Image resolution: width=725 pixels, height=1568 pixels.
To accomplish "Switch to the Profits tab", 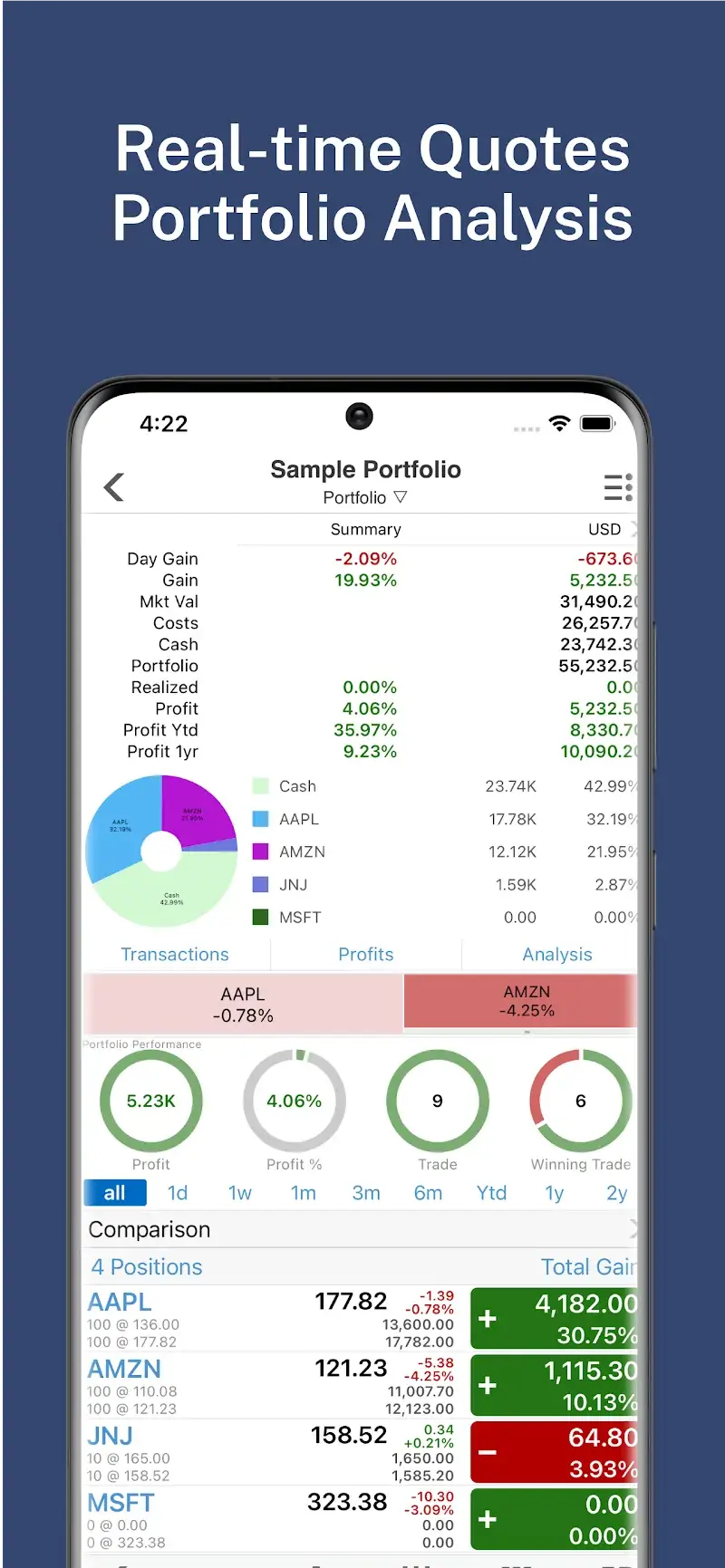I will point(366,954).
